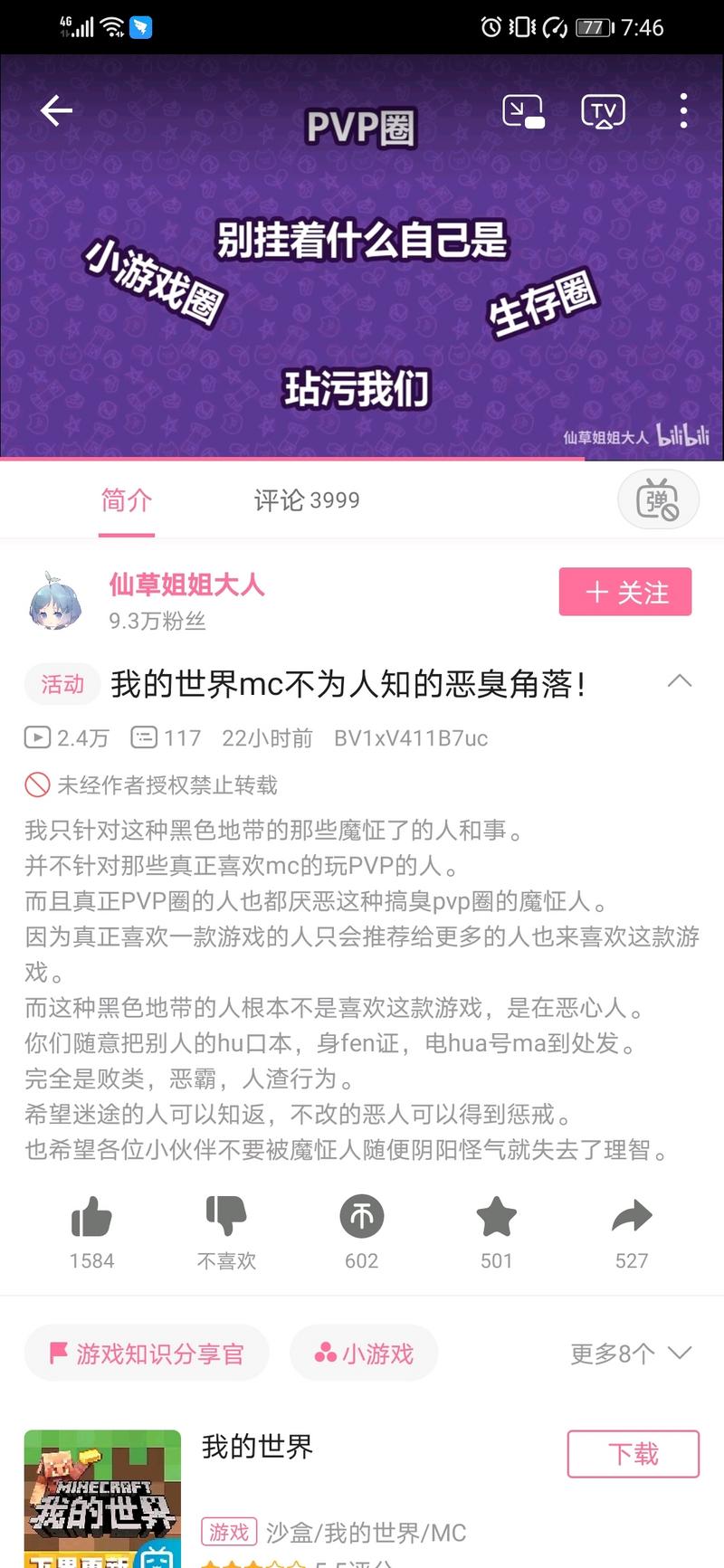Download 我的世界 with the 下载 button

(633, 1454)
